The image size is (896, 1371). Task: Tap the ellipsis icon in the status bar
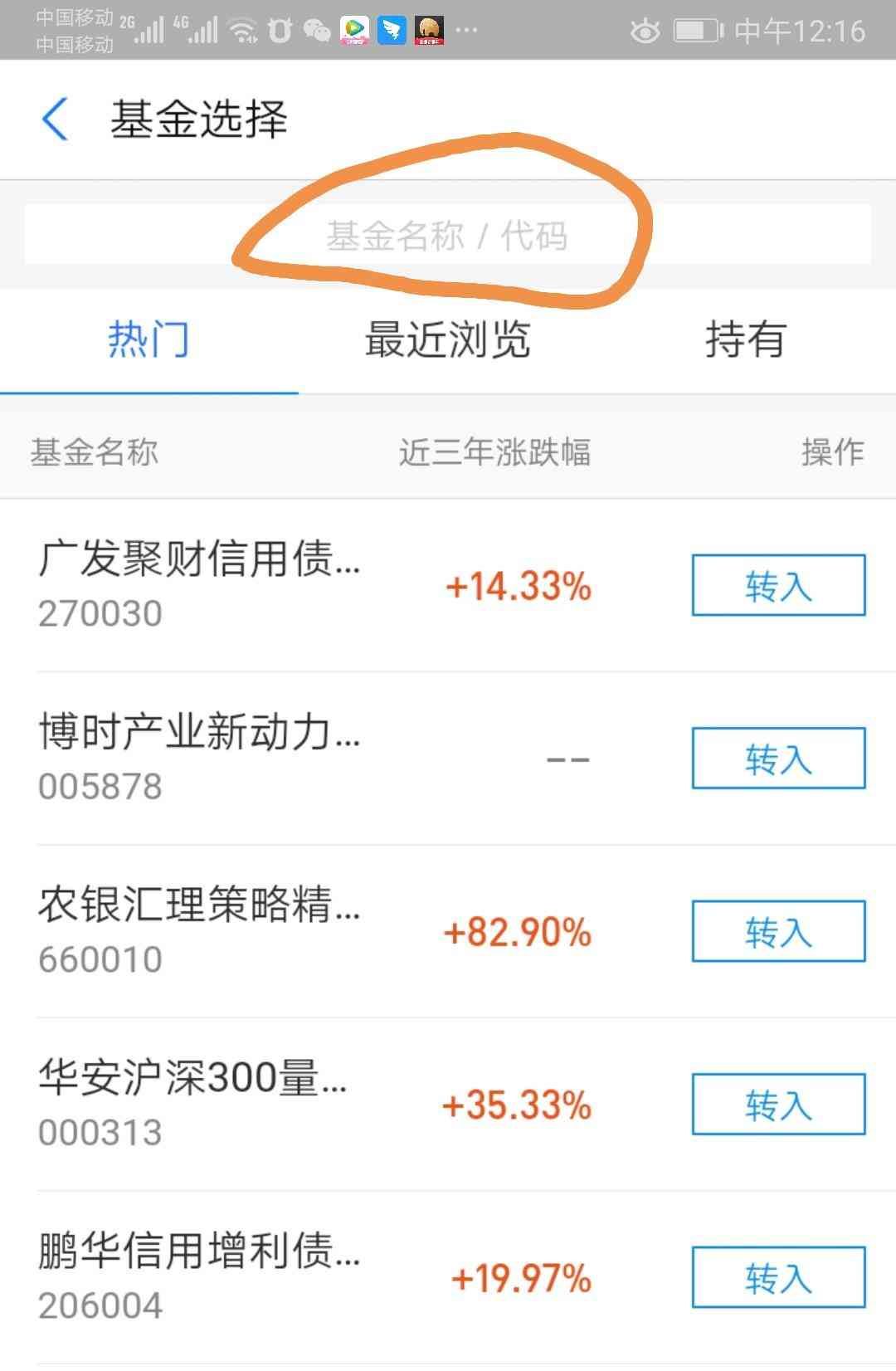[x=465, y=30]
